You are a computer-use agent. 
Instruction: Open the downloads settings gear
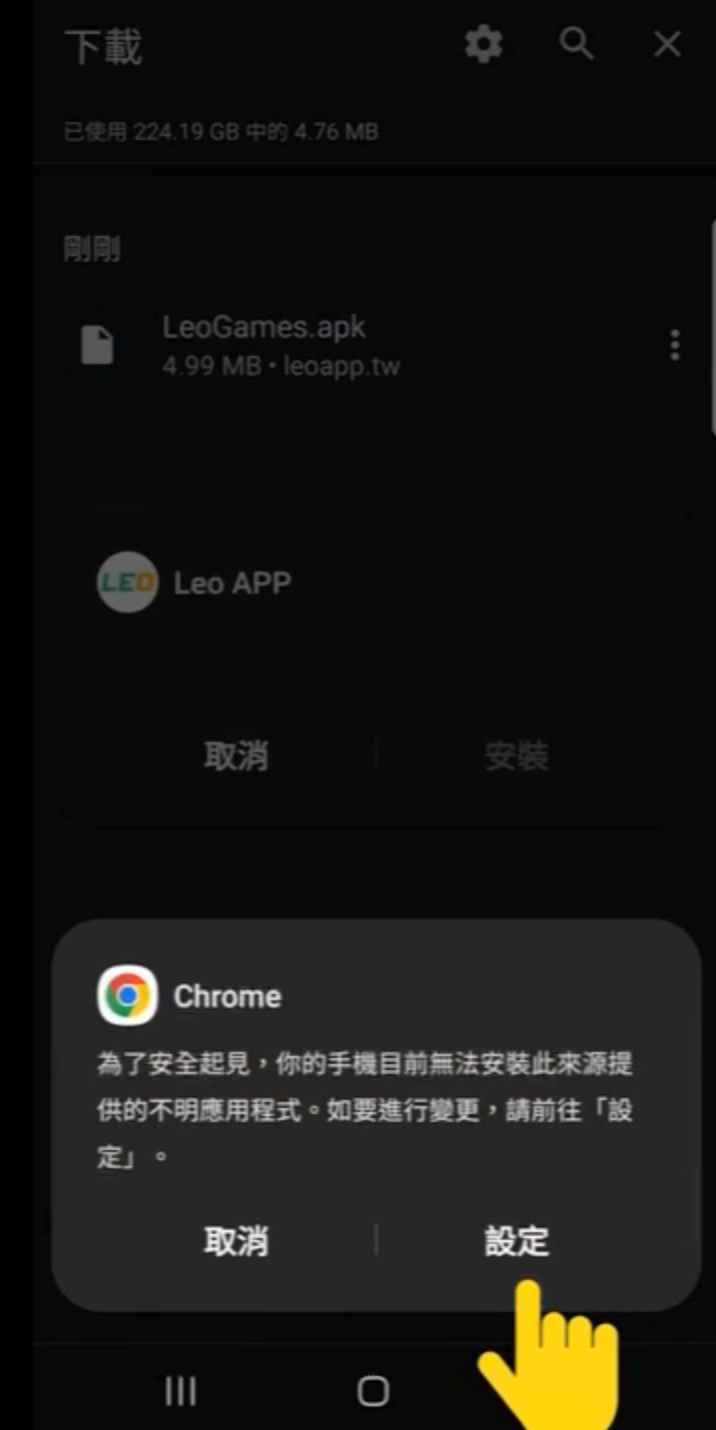484,45
